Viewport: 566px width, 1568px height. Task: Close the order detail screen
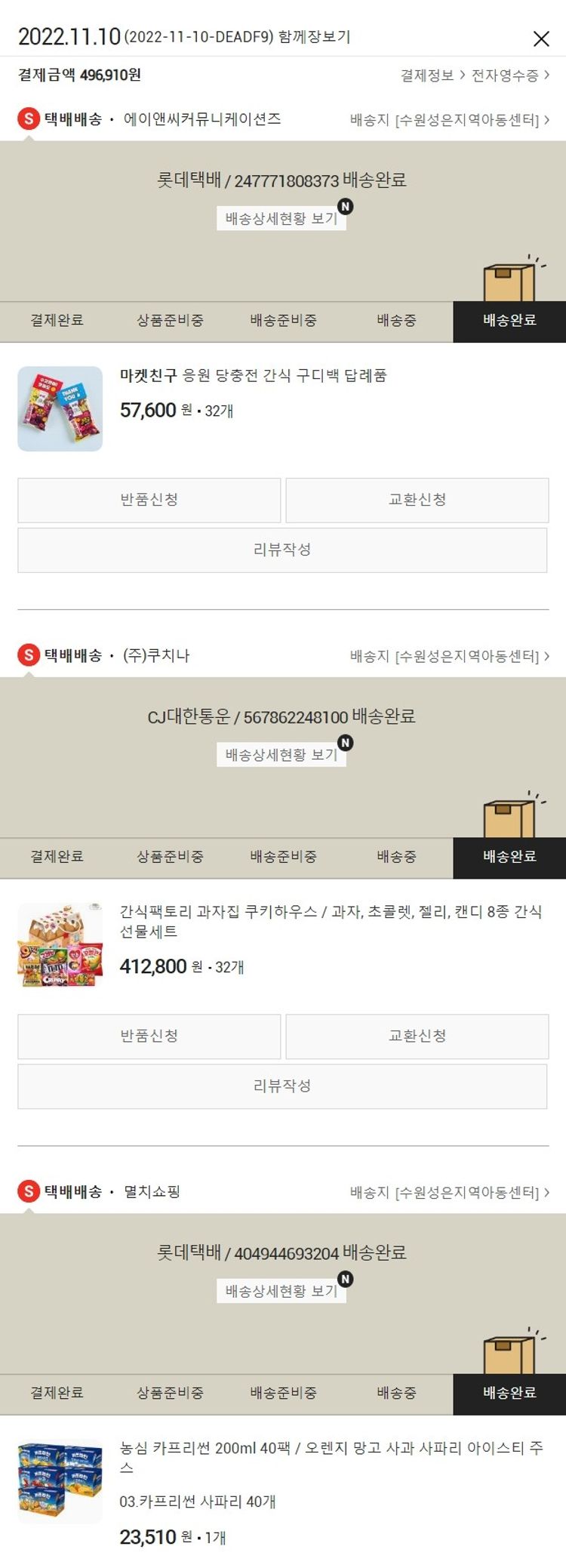point(541,39)
